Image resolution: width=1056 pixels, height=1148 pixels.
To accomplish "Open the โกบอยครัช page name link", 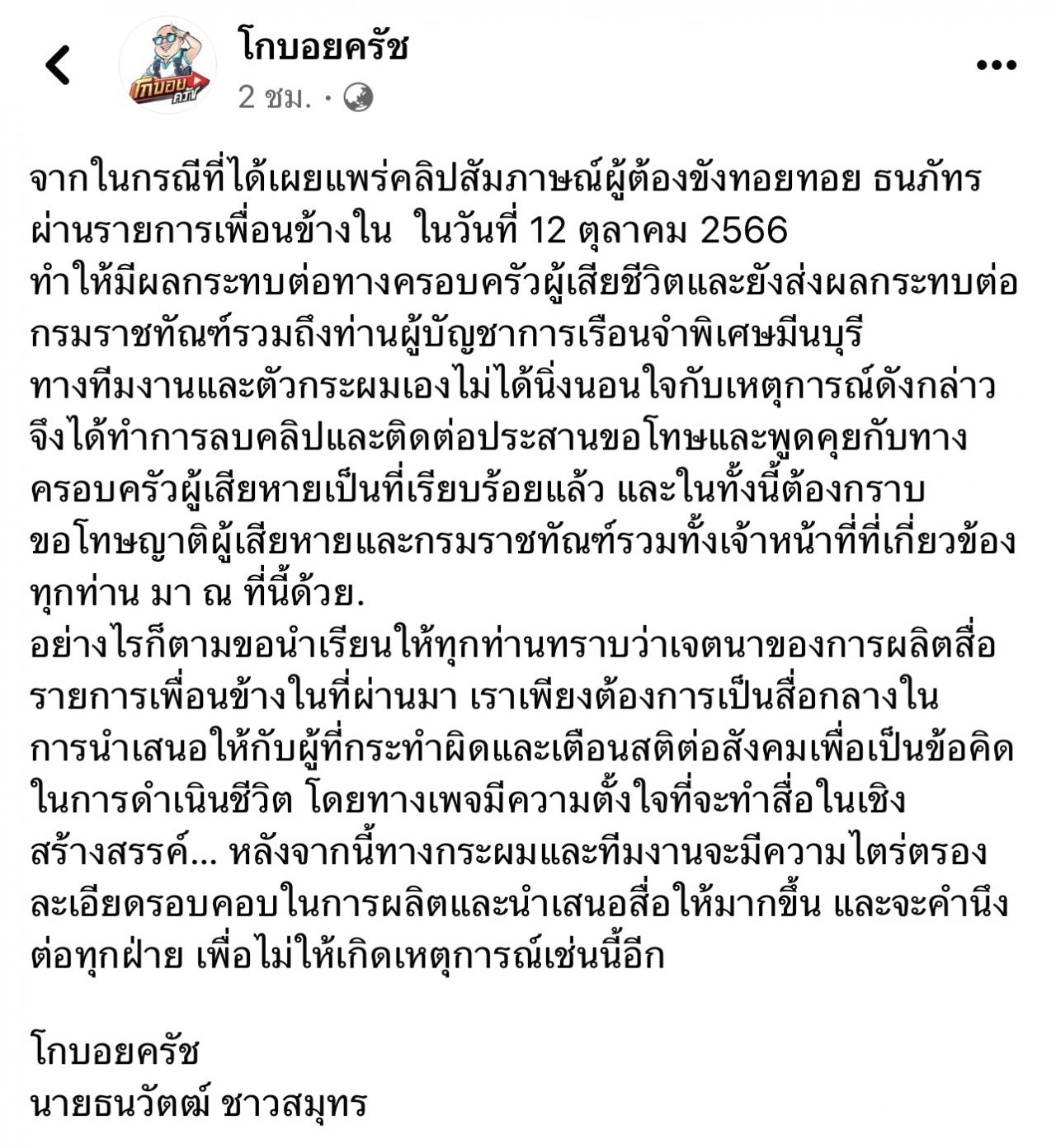I will [324, 47].
